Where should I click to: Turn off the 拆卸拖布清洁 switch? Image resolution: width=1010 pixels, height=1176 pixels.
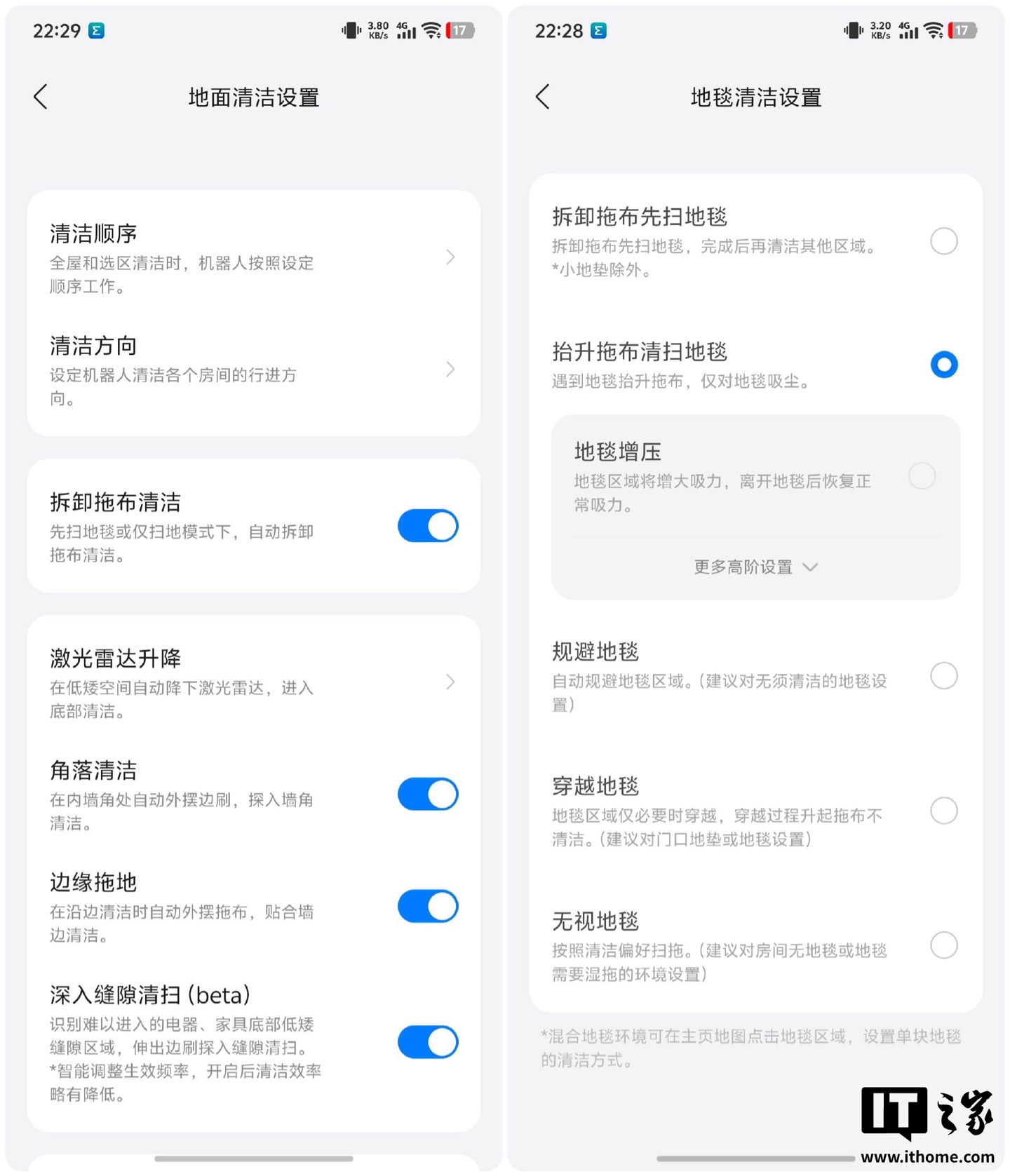tap(427, 526)
